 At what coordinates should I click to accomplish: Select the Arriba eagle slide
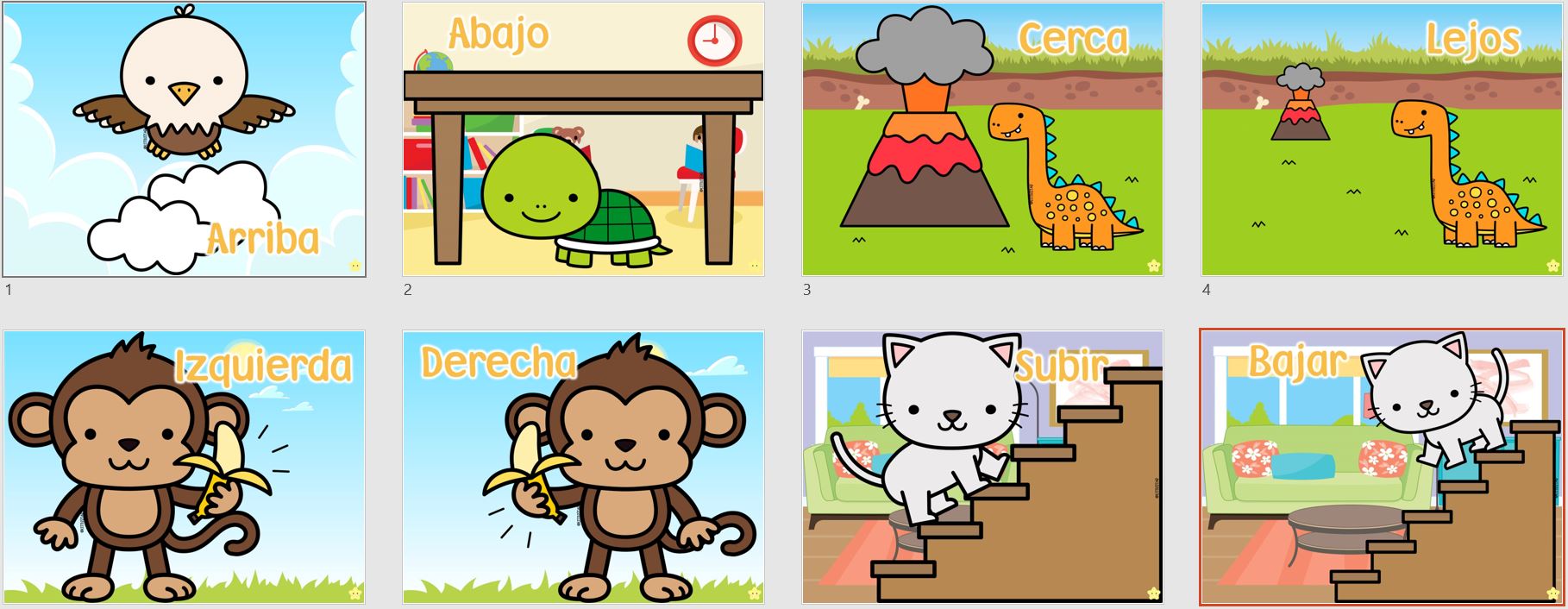click(184, 139)
